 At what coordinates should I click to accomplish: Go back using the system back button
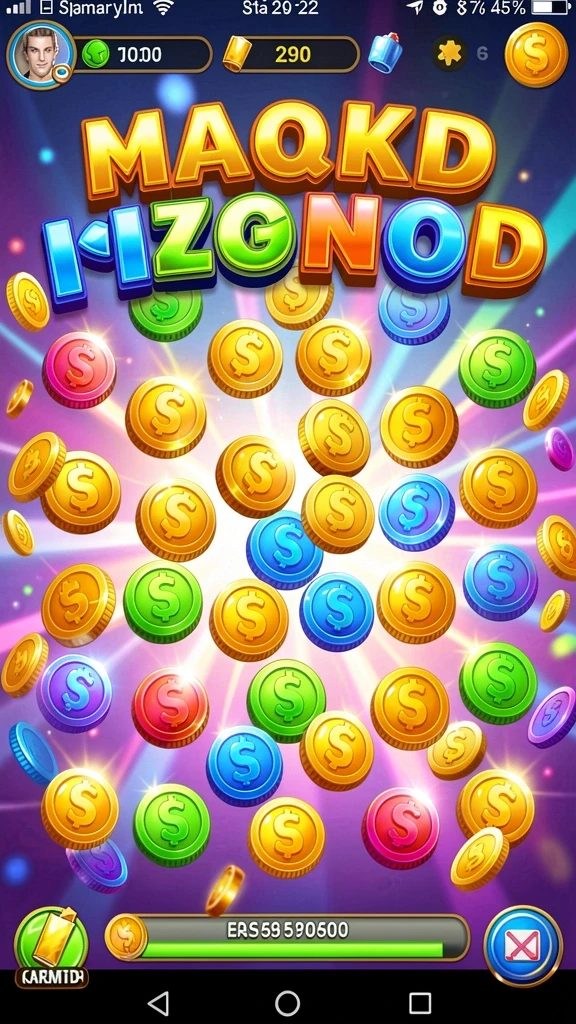(159, 1003)
